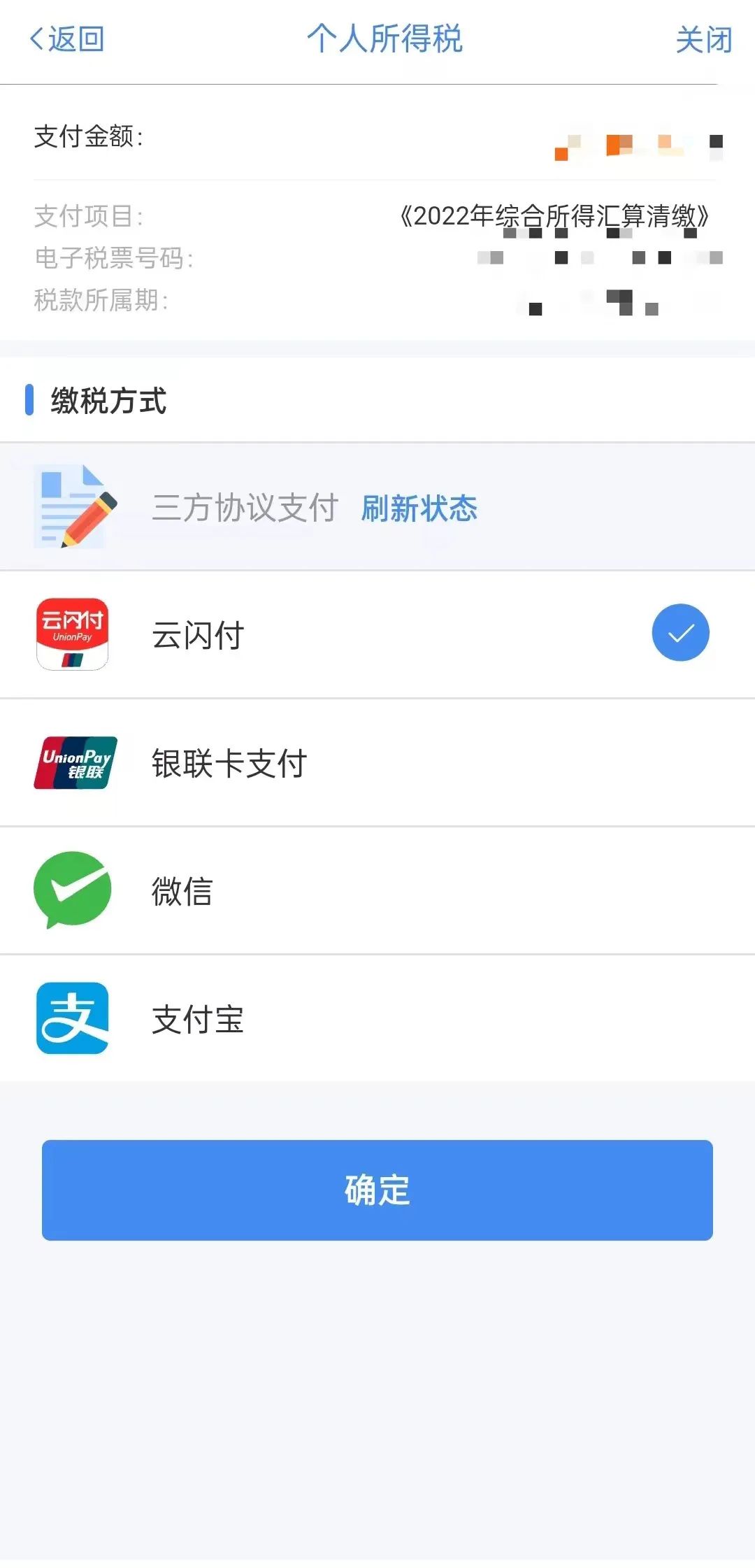Pick 支付宝 as payment method
Screen dimensions: 755x1568
[377, 1018]
